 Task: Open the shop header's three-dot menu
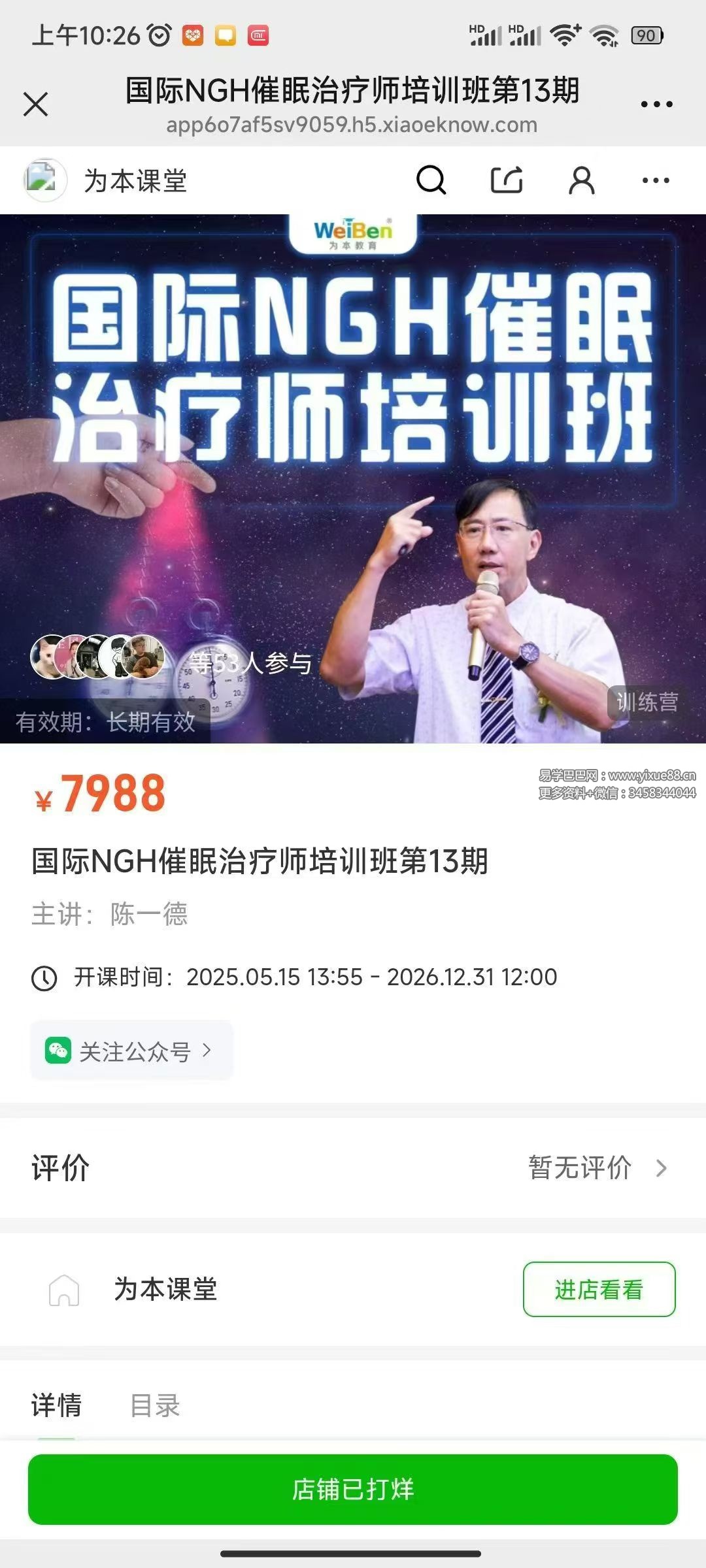(656, 180)
